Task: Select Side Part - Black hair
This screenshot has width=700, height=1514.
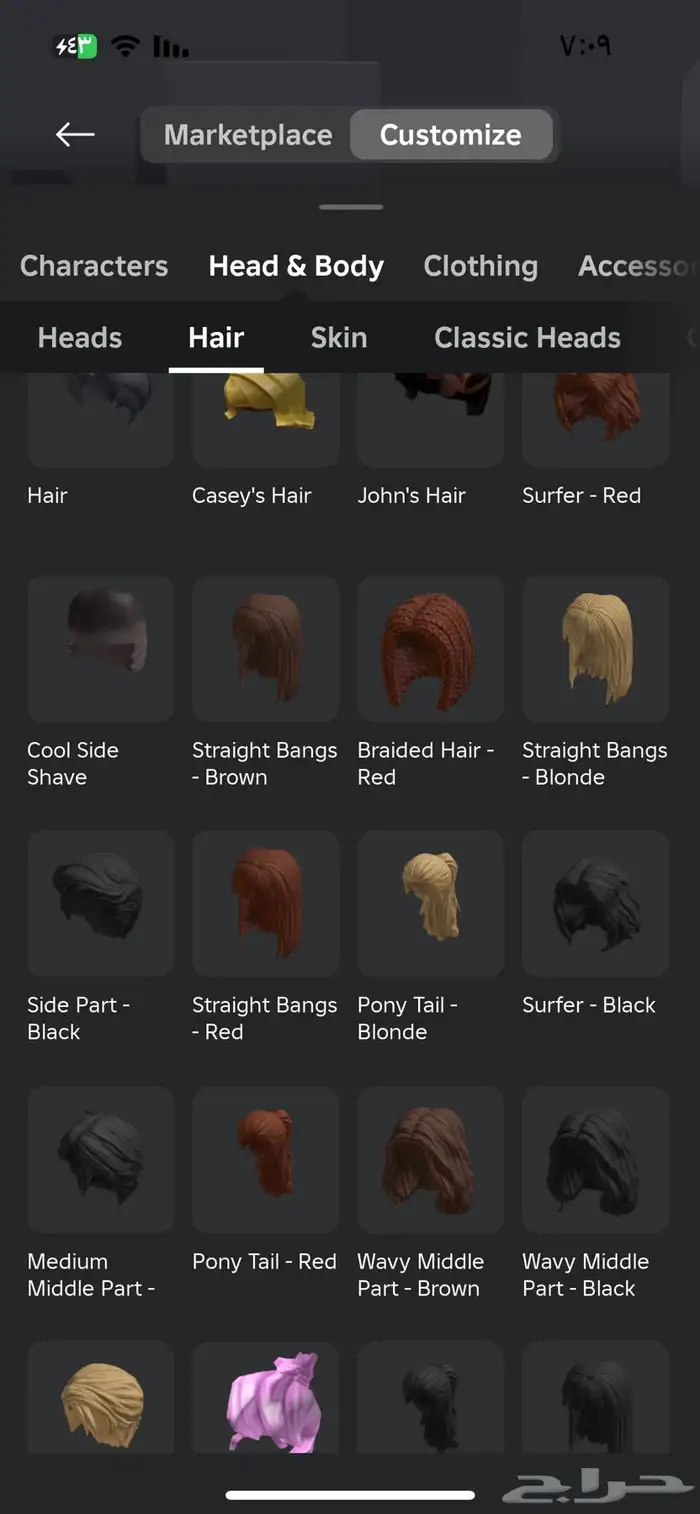Action: coord(101,903)
